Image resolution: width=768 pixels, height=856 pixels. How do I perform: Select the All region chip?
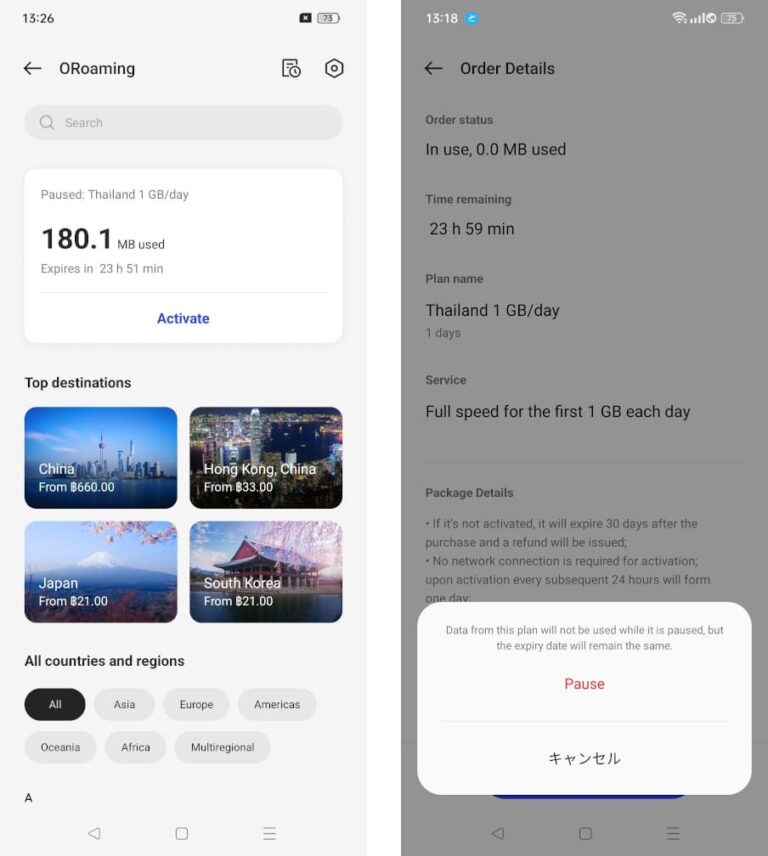(55, 704)
